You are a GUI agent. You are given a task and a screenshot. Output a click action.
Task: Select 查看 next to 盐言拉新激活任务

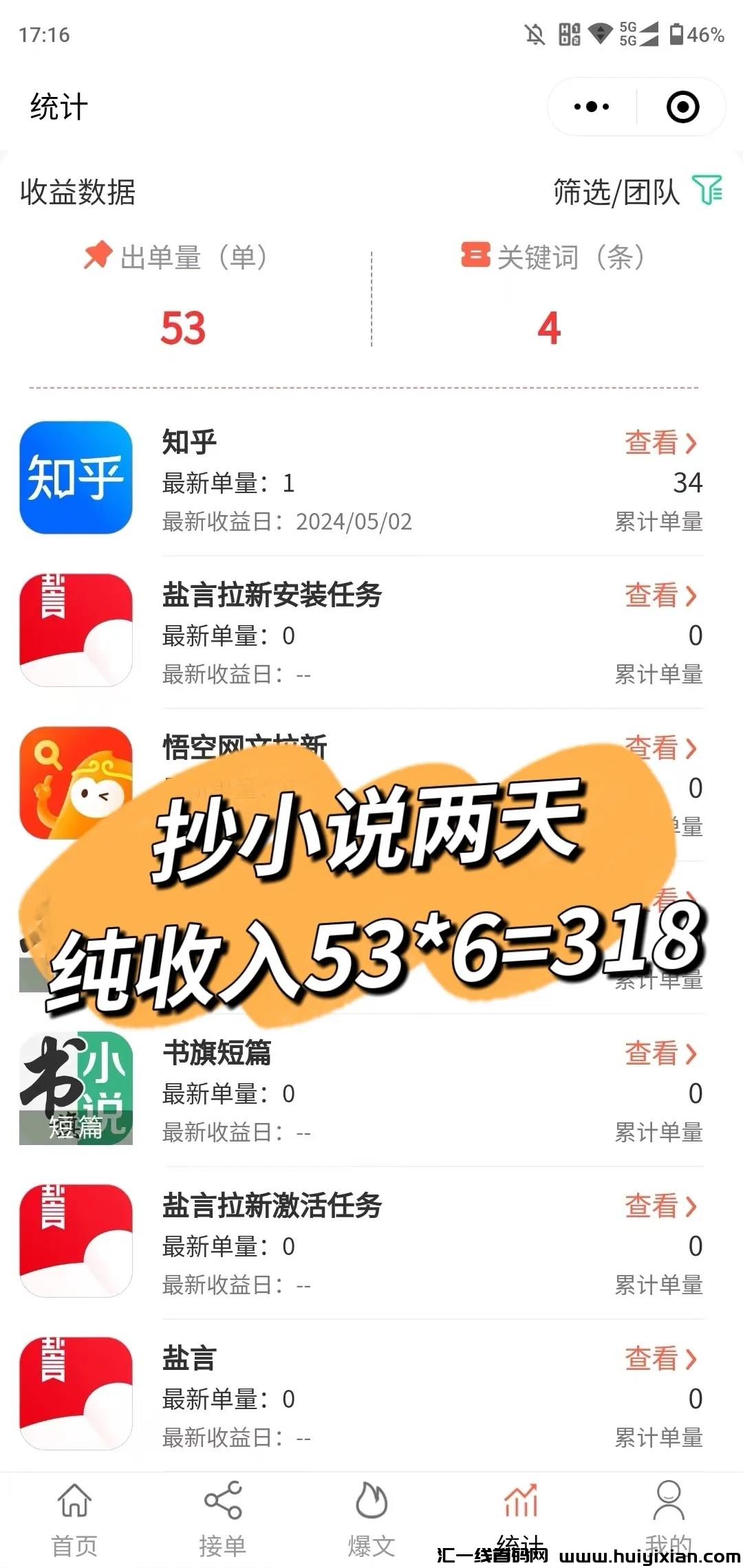pyautogui.click(x=660, y=1206)
